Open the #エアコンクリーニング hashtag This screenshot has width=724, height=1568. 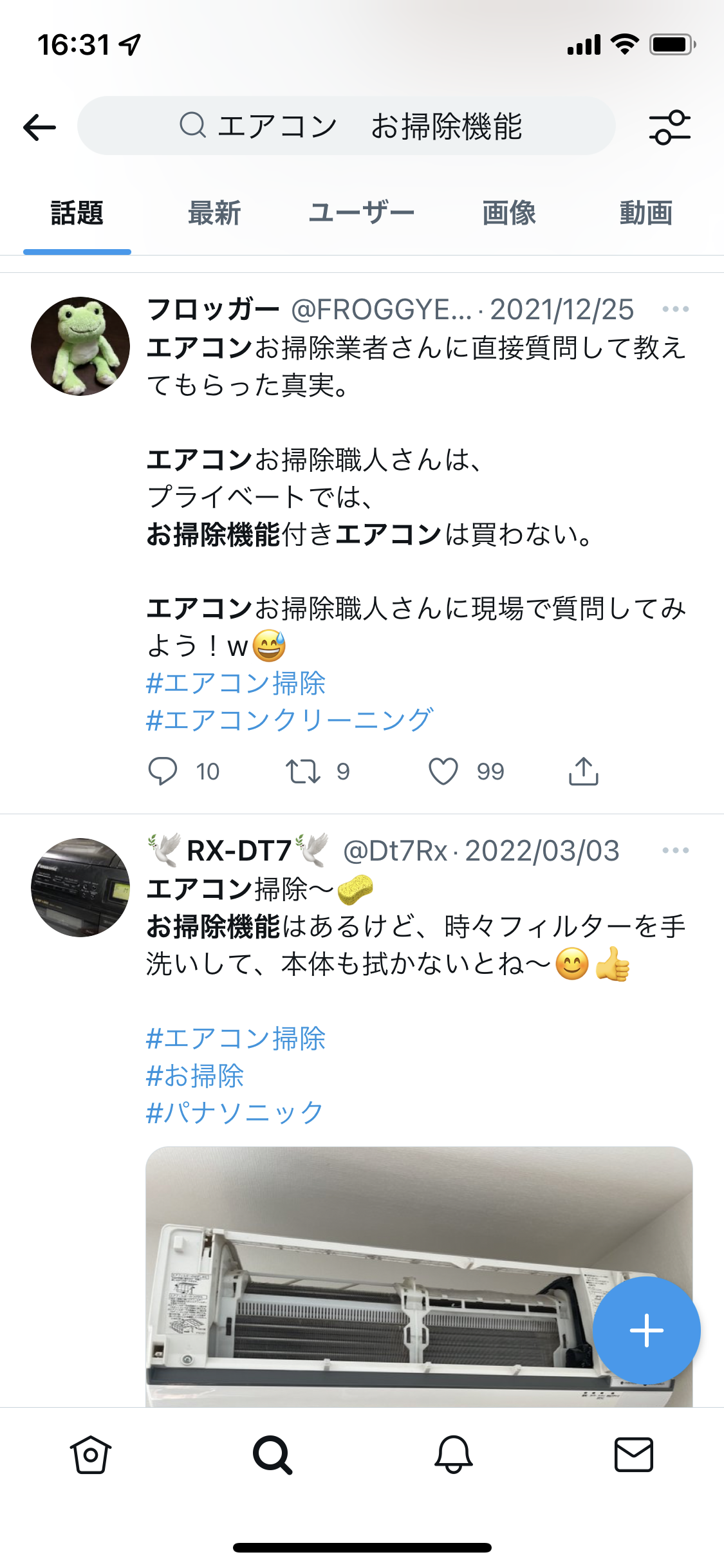(290, 720)
